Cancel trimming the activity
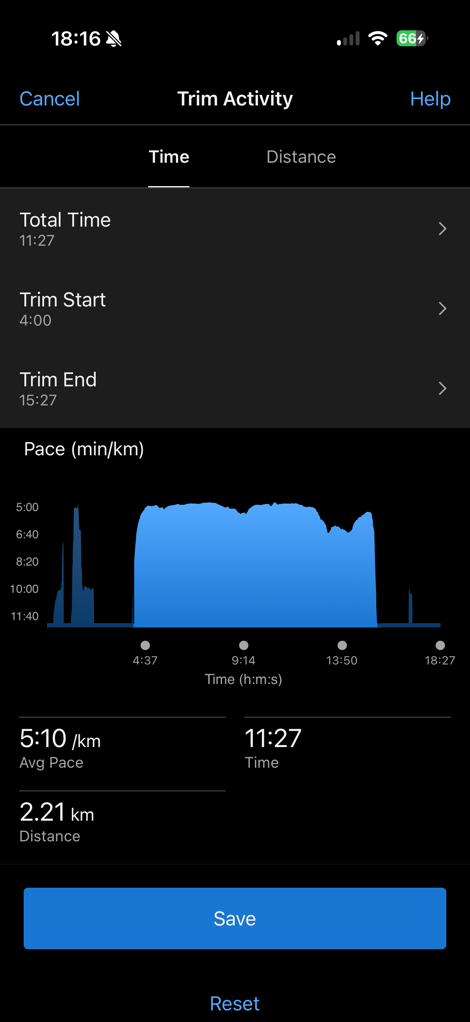Viewport: 470px width, 1022px height. point(50,99)
